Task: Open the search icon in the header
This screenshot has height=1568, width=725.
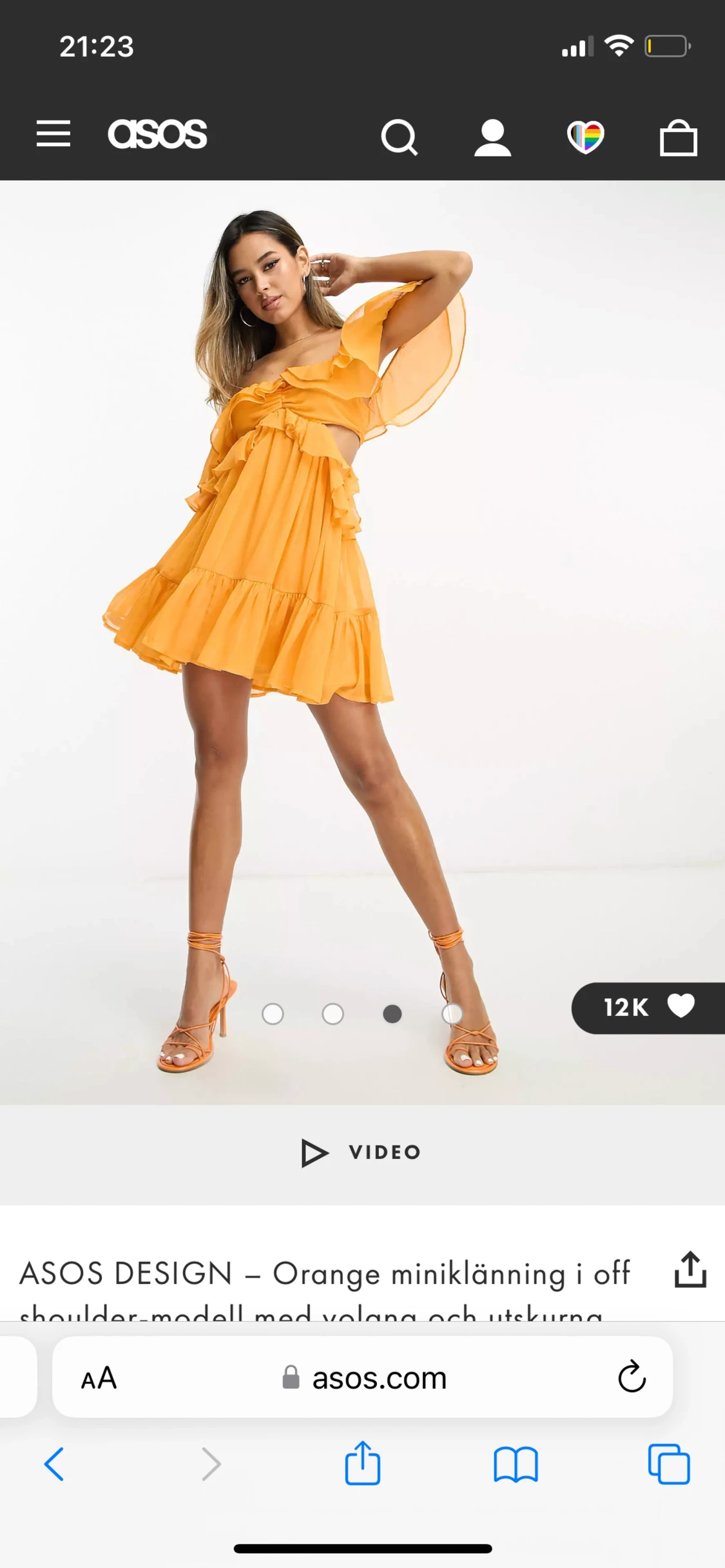Action: coord(400,137)
